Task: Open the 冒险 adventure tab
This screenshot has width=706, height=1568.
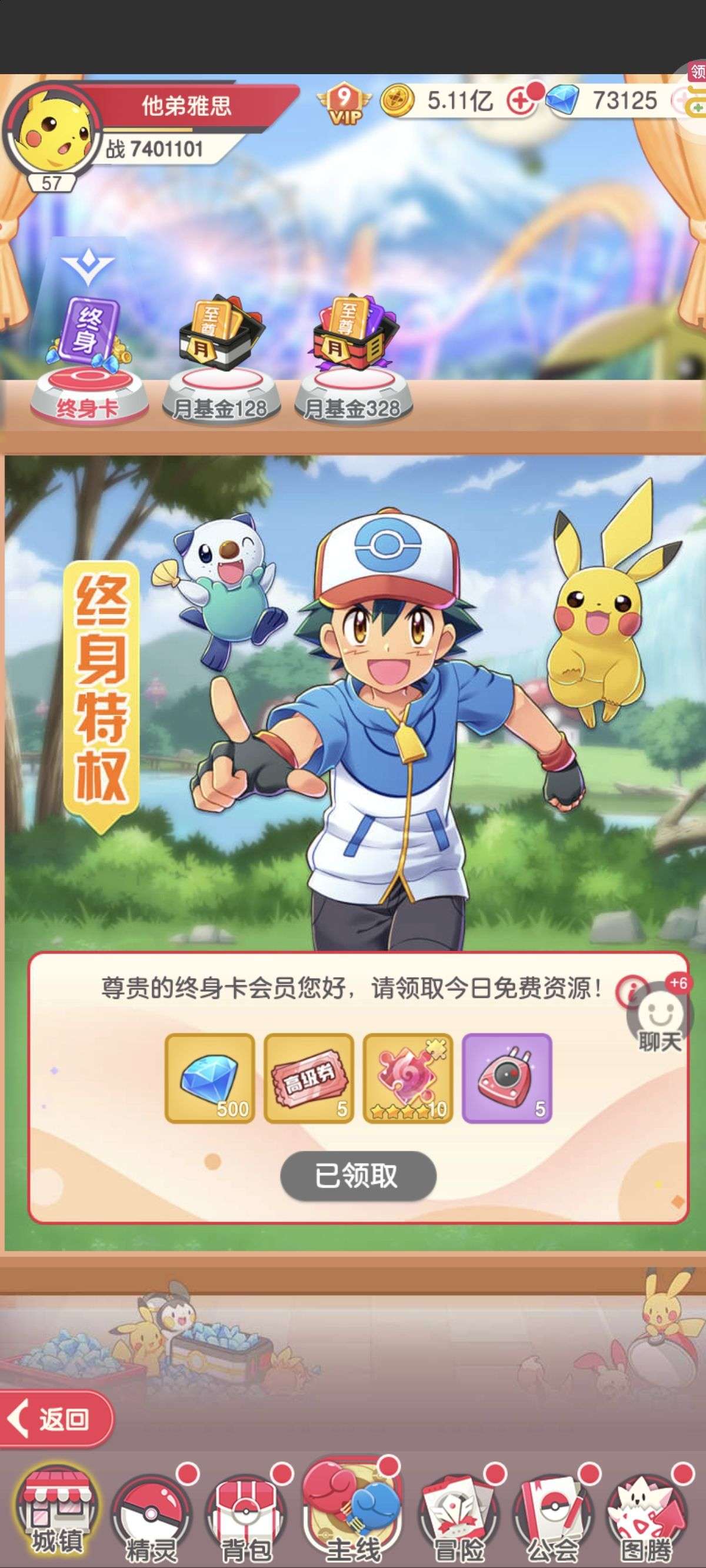Action: (x=458, y=1516)
